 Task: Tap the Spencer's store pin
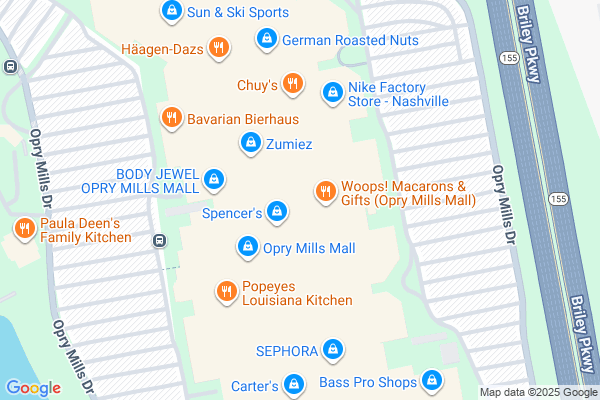(x=278, y=212)
